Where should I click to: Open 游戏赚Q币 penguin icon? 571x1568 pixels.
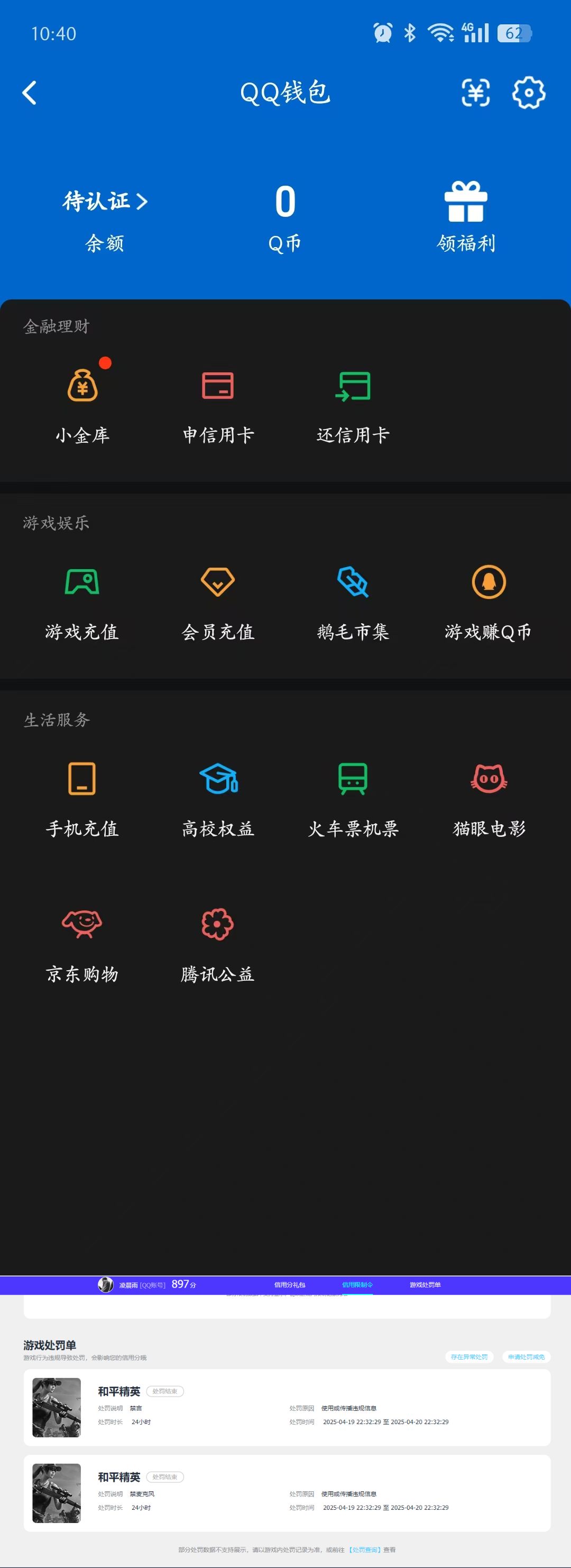[x=489, y=583]
